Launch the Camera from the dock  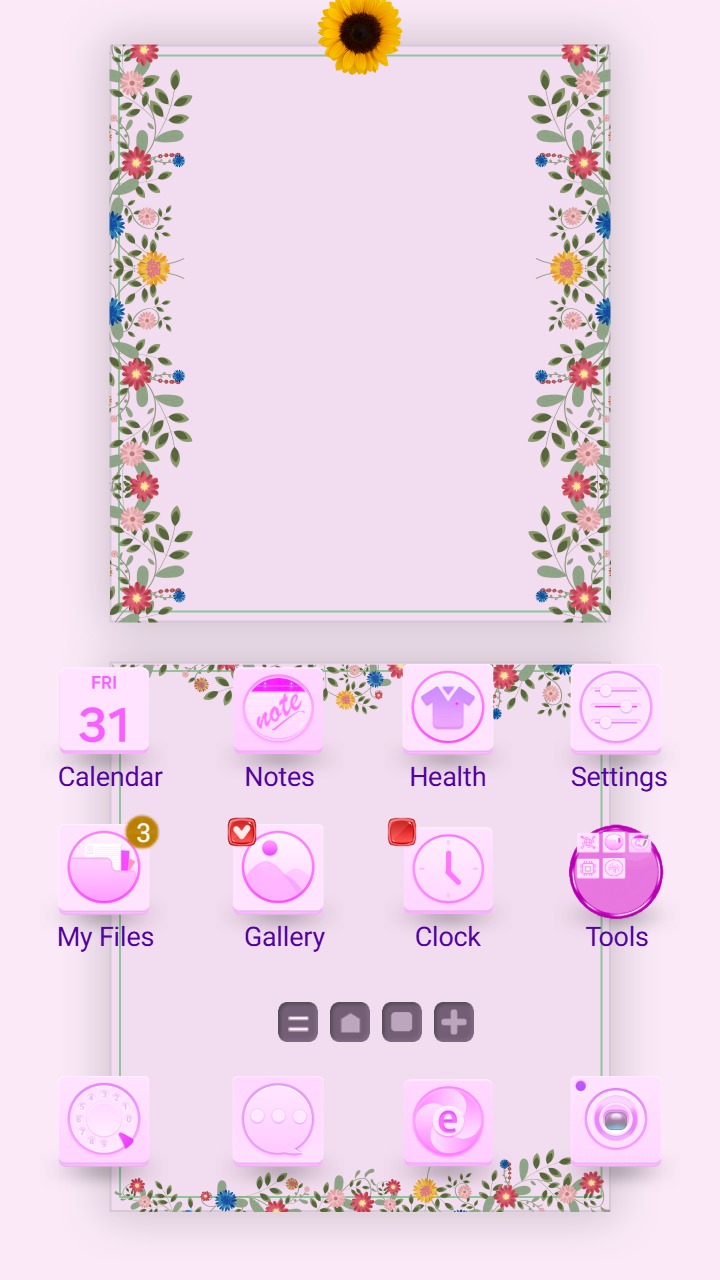point(615,1120)
